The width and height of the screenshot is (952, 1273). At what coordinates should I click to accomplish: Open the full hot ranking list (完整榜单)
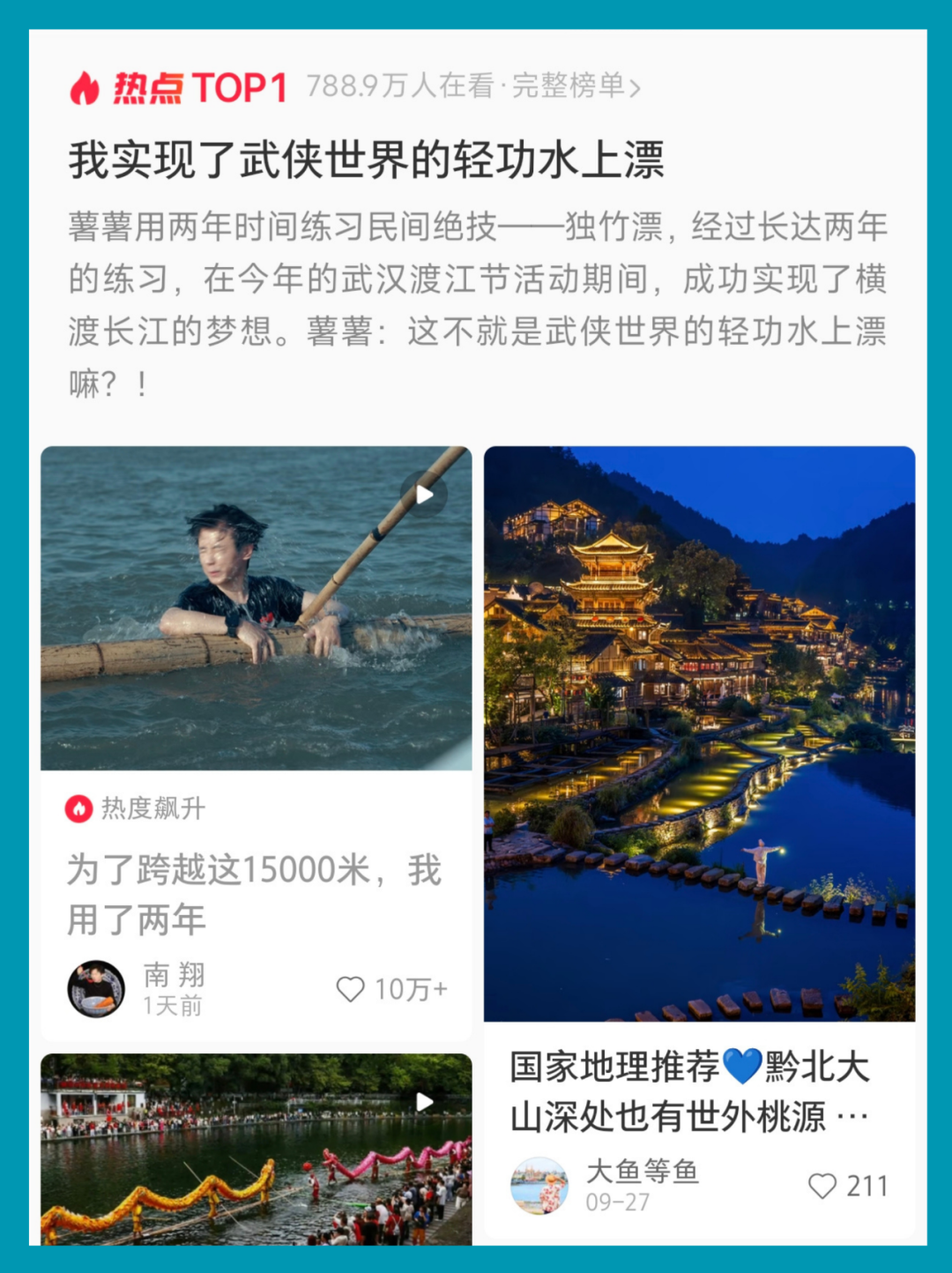[x=576, y=86]
